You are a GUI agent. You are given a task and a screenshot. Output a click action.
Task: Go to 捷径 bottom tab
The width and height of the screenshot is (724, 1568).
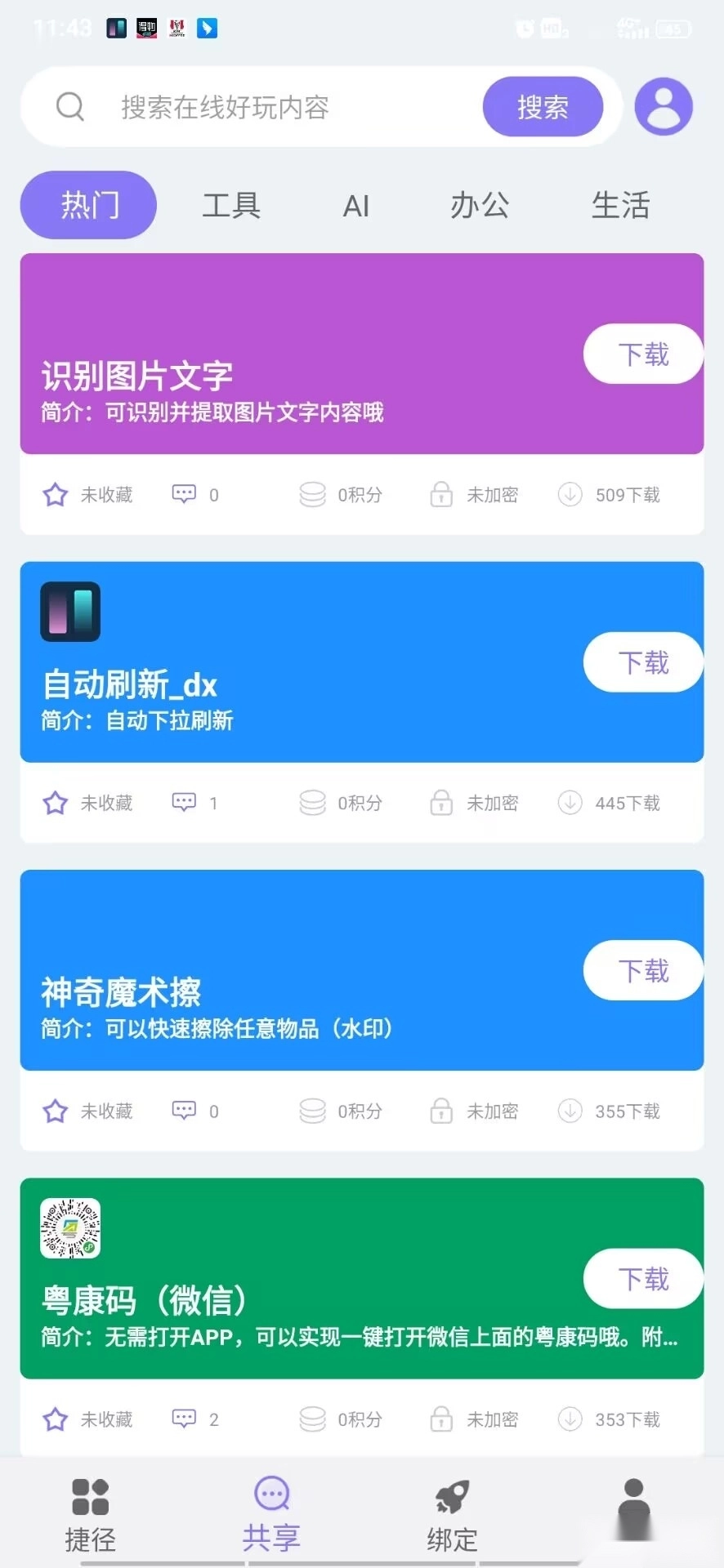click(90, 1515)
